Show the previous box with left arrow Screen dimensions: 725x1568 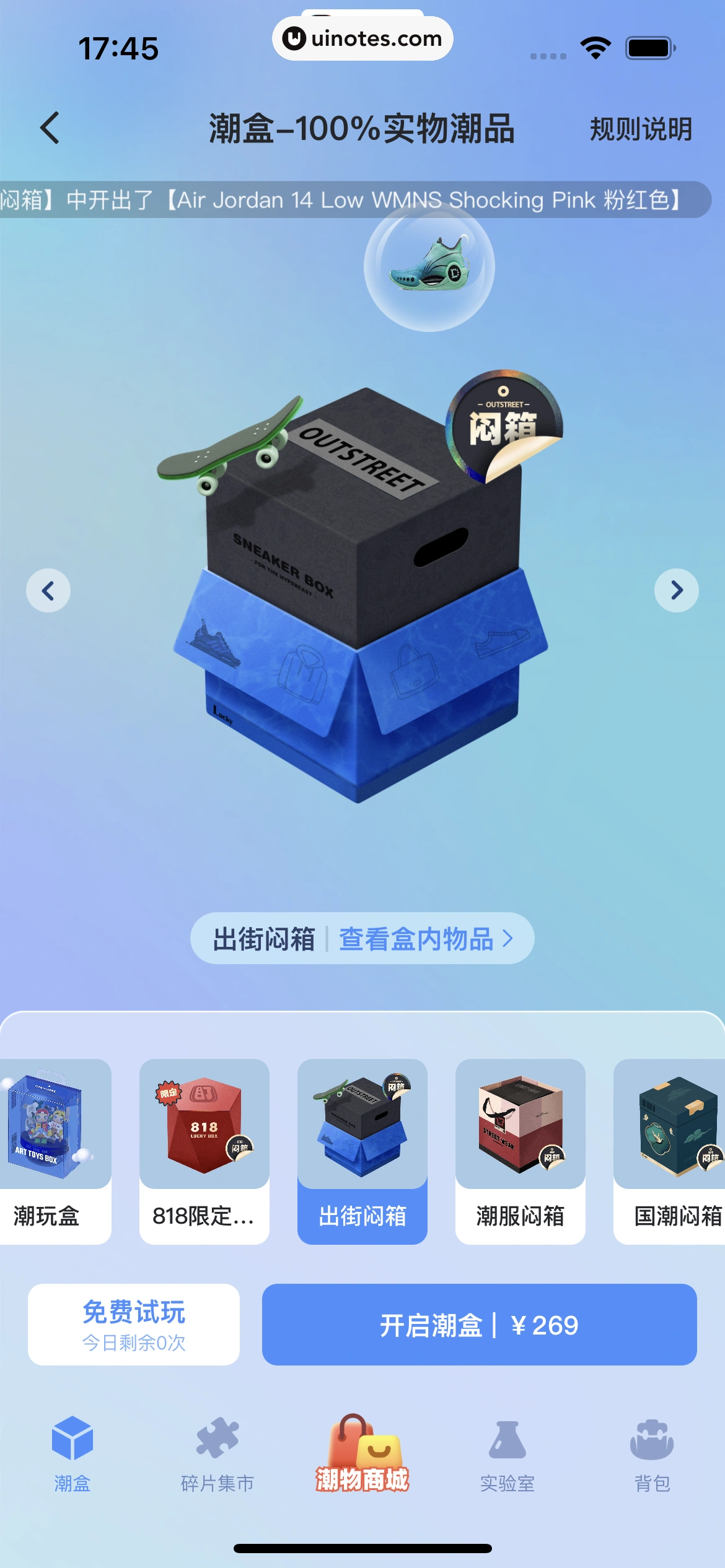coord(48,590)
